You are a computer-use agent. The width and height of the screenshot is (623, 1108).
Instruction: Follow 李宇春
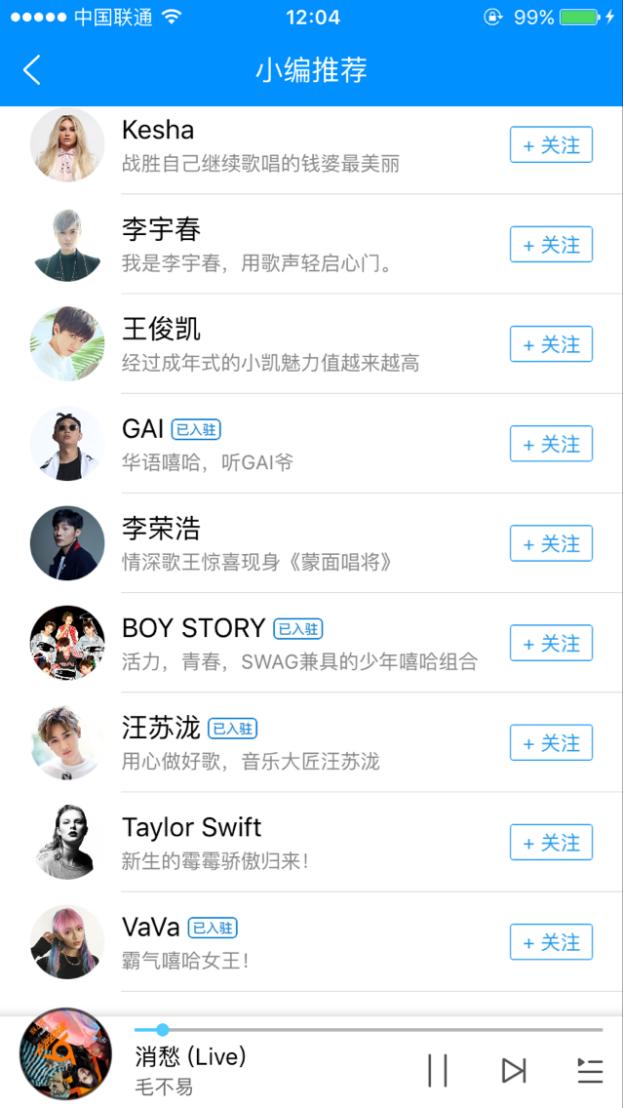(x=551, y=245)
